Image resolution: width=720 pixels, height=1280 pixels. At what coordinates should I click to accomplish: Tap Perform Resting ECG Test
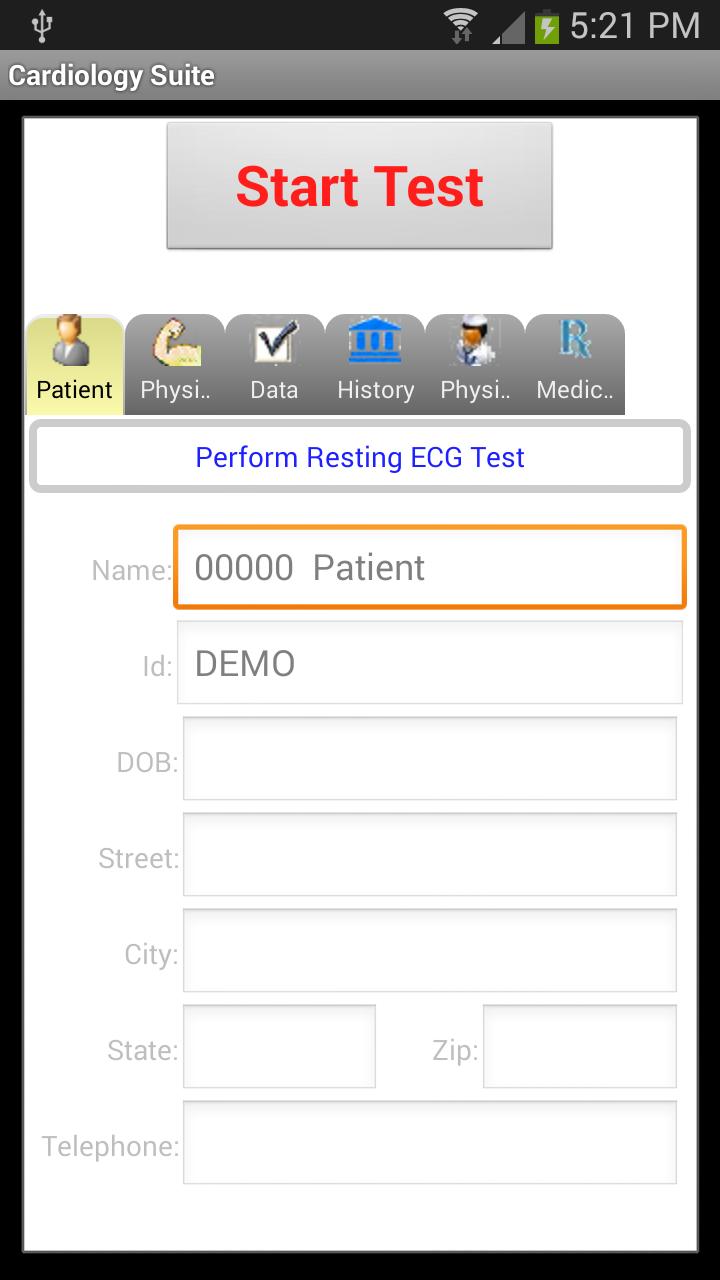(x=360, y=458)
